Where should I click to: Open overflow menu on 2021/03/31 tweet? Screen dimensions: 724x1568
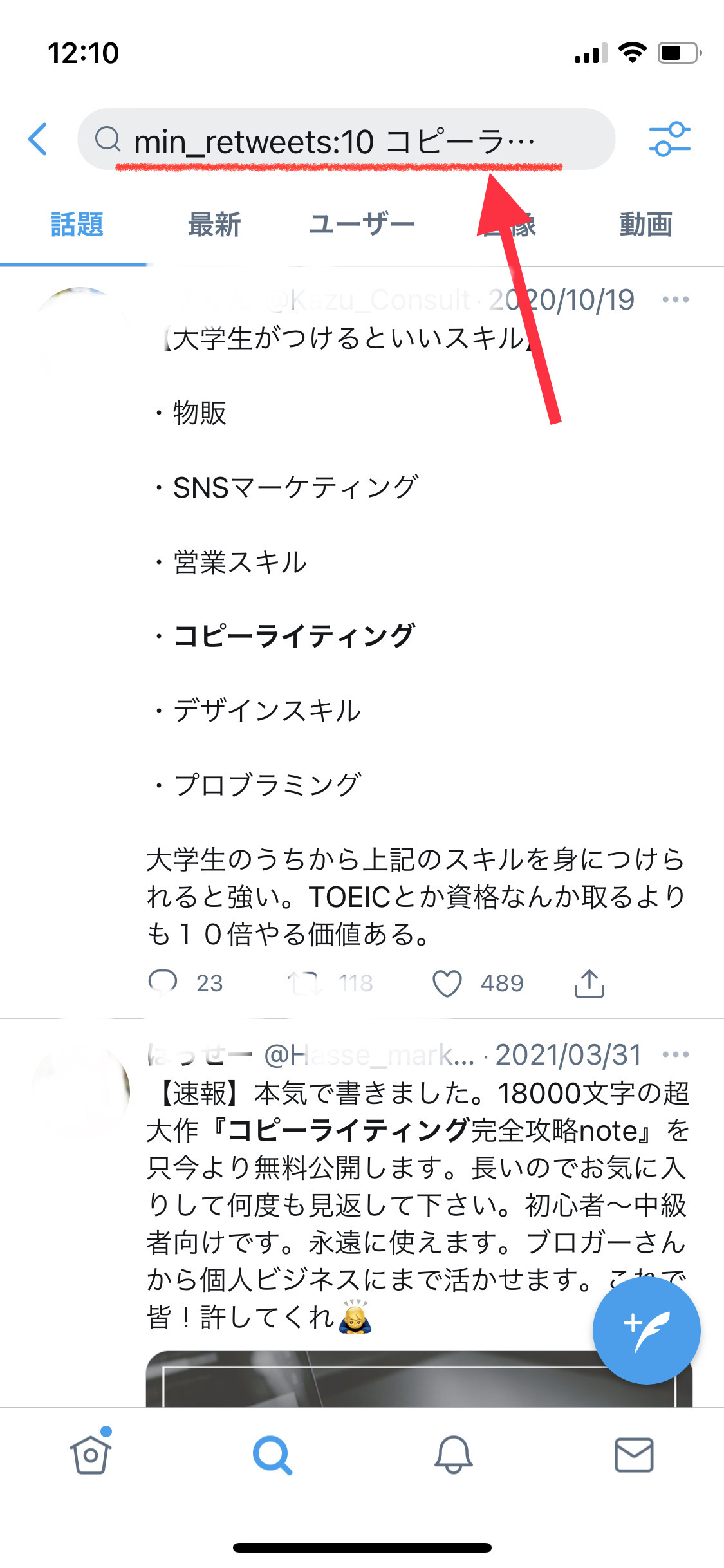676,1054
